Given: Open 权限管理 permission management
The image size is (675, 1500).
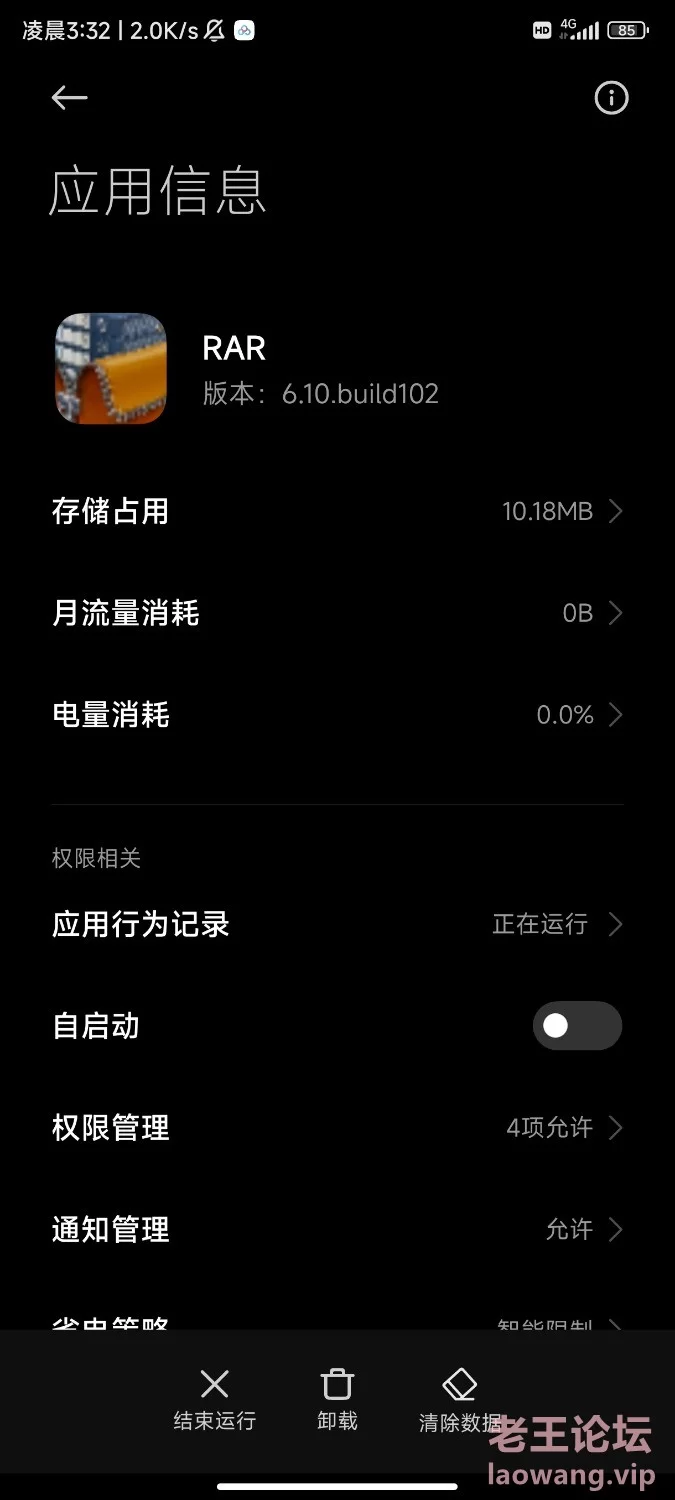Looking at the screenshot, I should pyautogui.click(x=337, y=1128).
